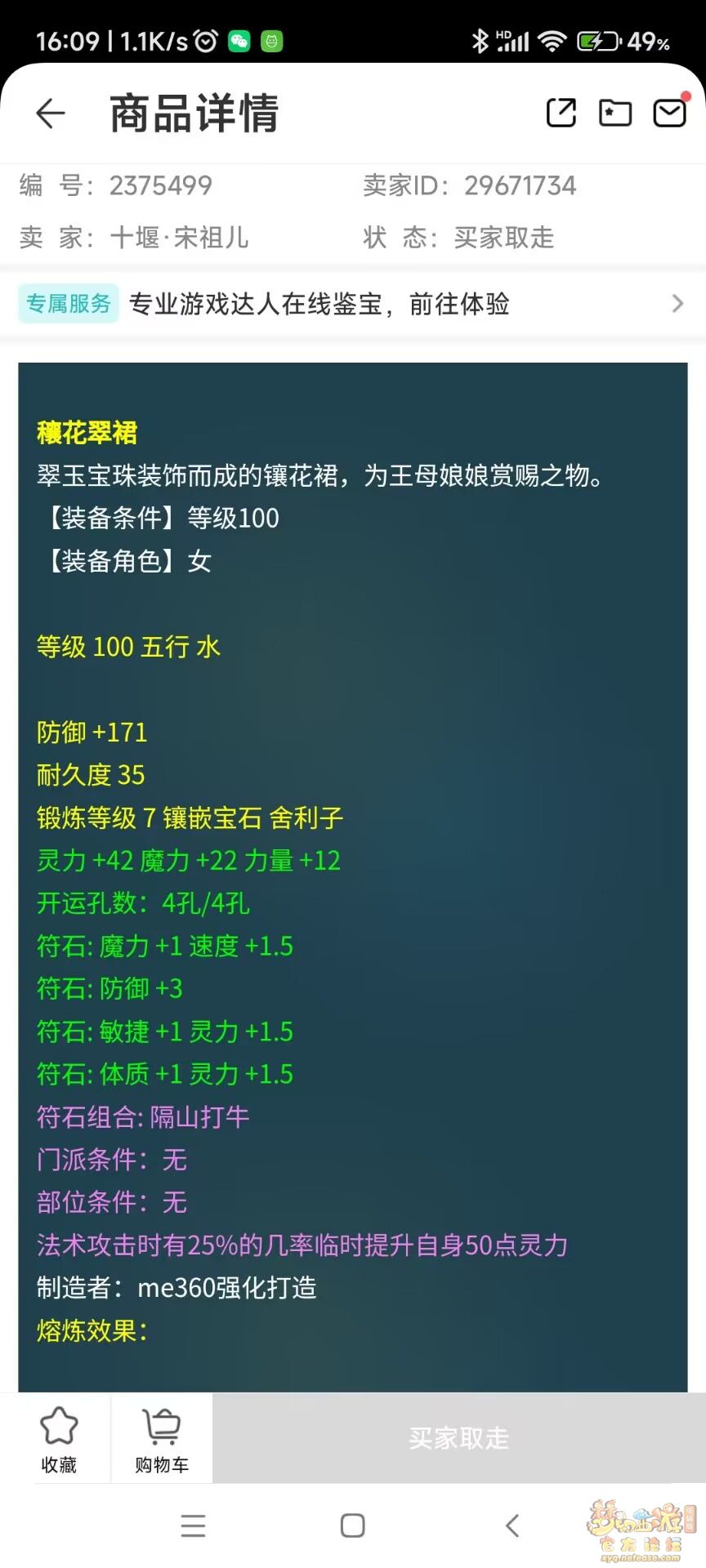Open recent apps from the navigation bar
The width and height of the screenshot is (706, 1568).
click(194, 1526)
